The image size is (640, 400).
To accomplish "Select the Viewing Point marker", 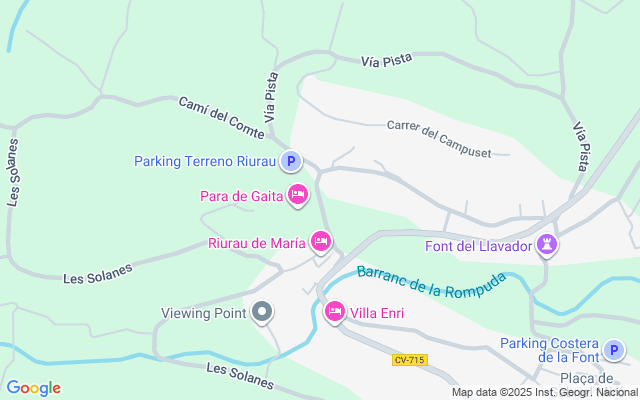I will pos(263,312).
